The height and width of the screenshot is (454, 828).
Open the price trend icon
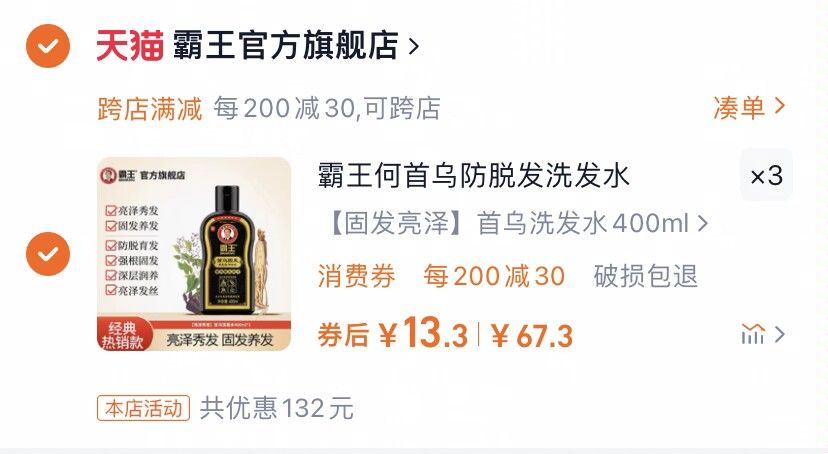click(762, 334)
